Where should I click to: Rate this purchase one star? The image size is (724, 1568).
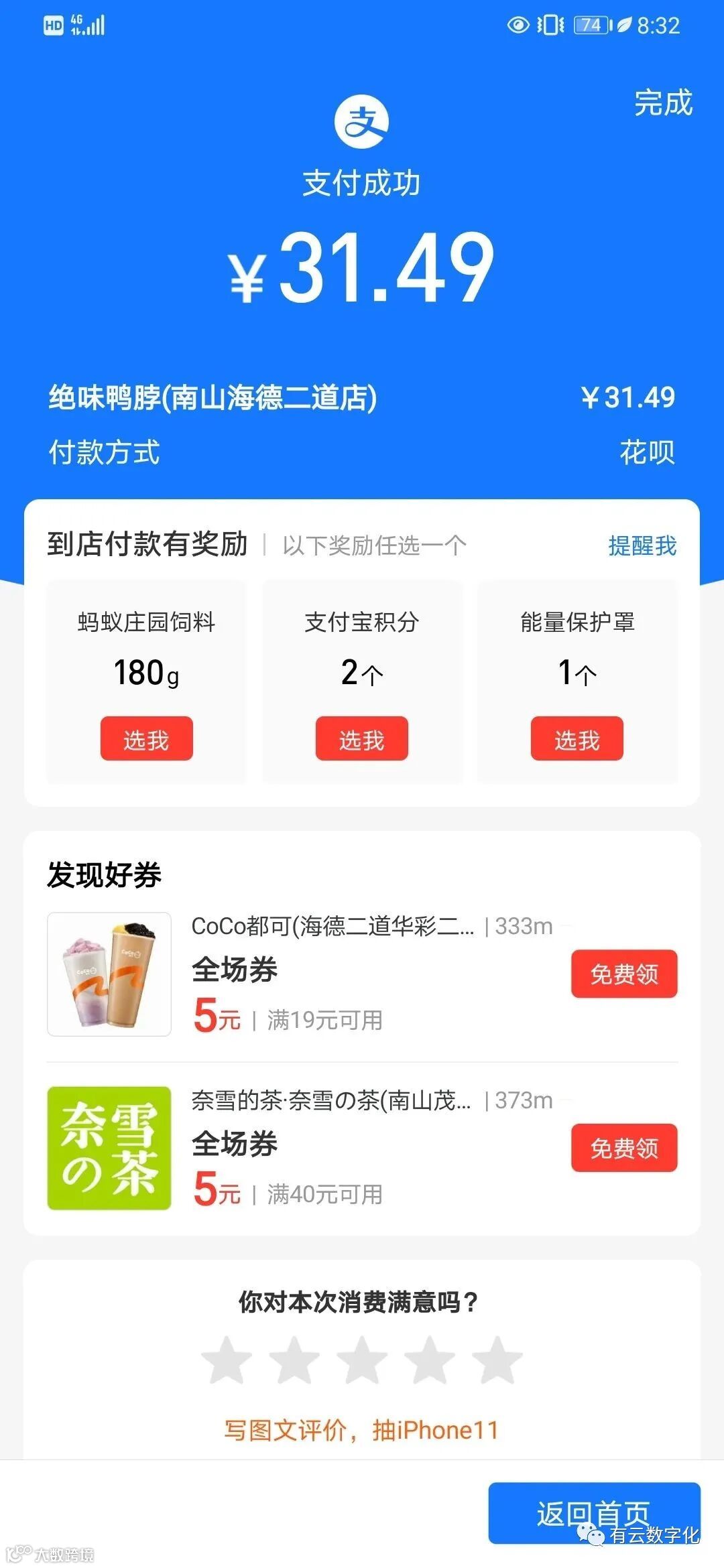coord(227,1360)
